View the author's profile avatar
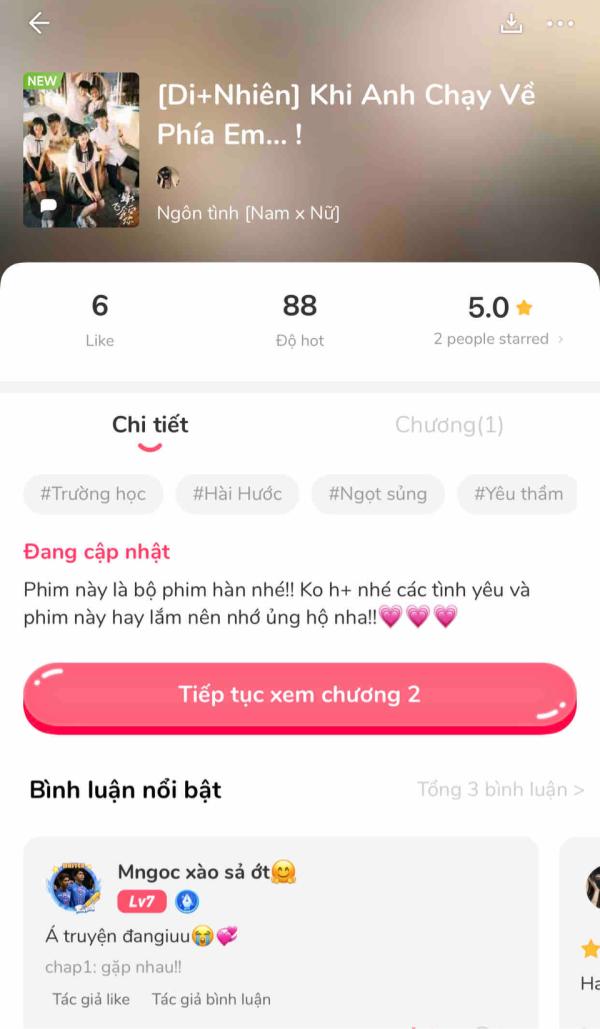This screenshot has width=600, height=1029. pyautogui.click(x=168, y=177)
